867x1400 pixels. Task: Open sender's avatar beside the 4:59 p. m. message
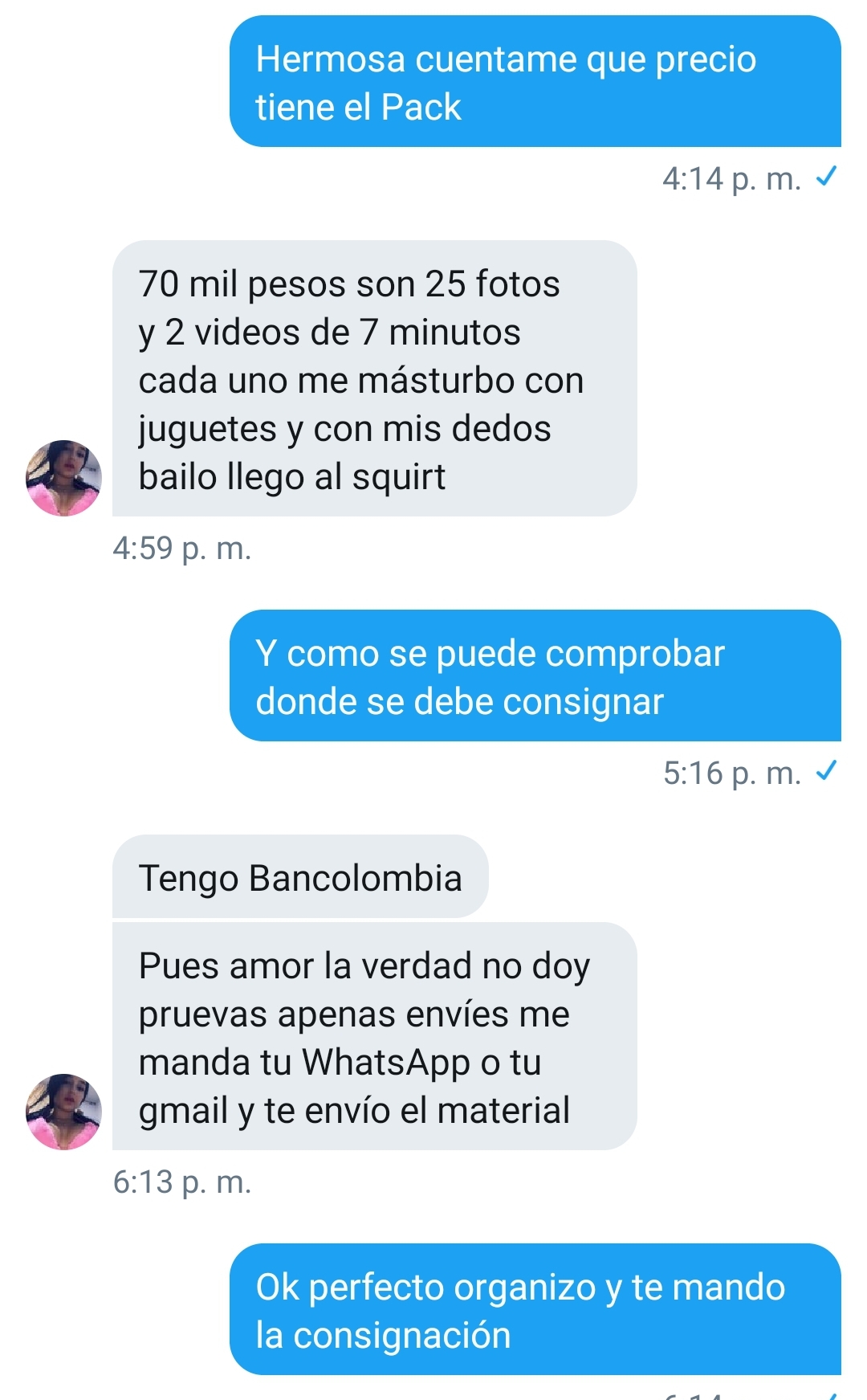[63, 478]
